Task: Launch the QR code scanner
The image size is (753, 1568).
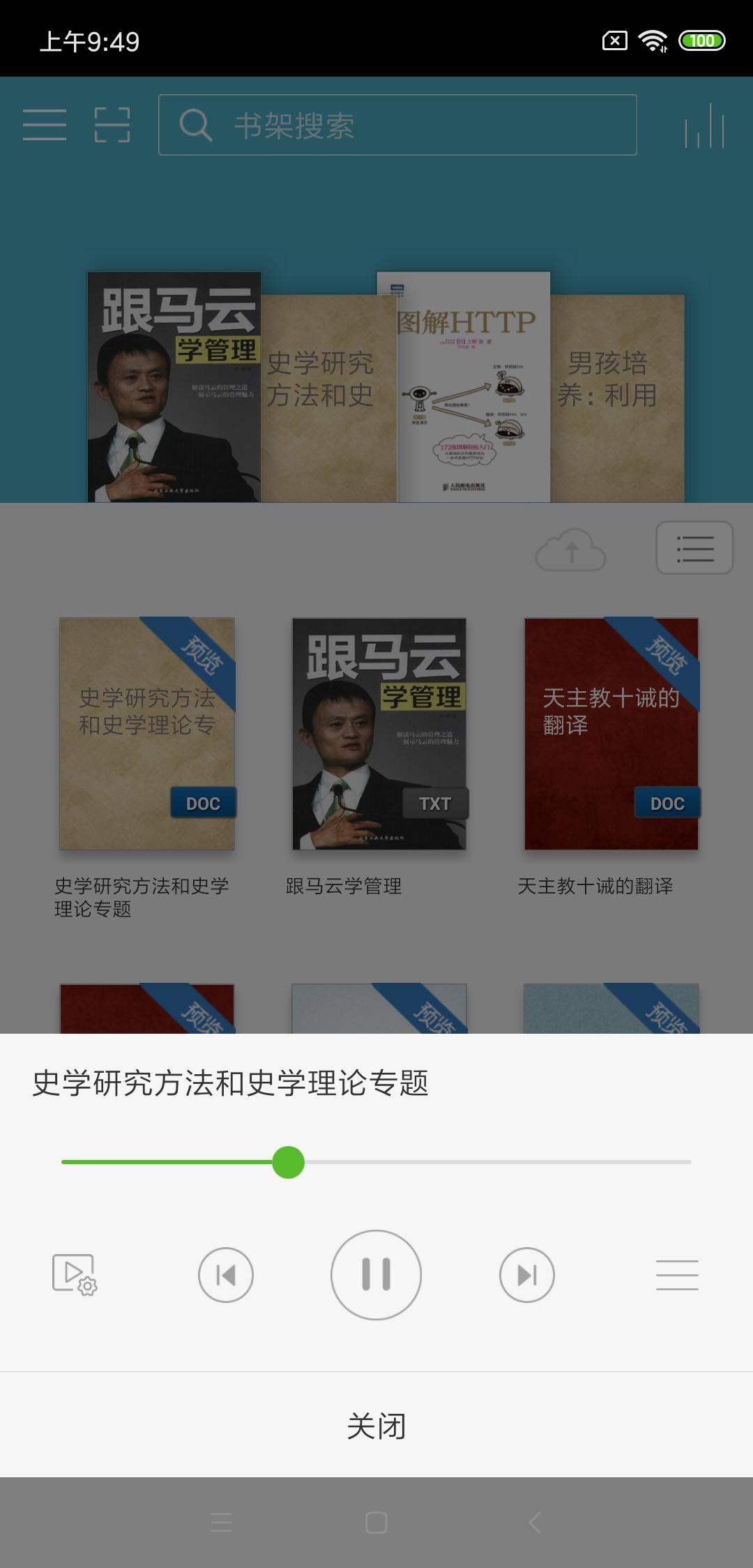Action: (x=112, y=126)
